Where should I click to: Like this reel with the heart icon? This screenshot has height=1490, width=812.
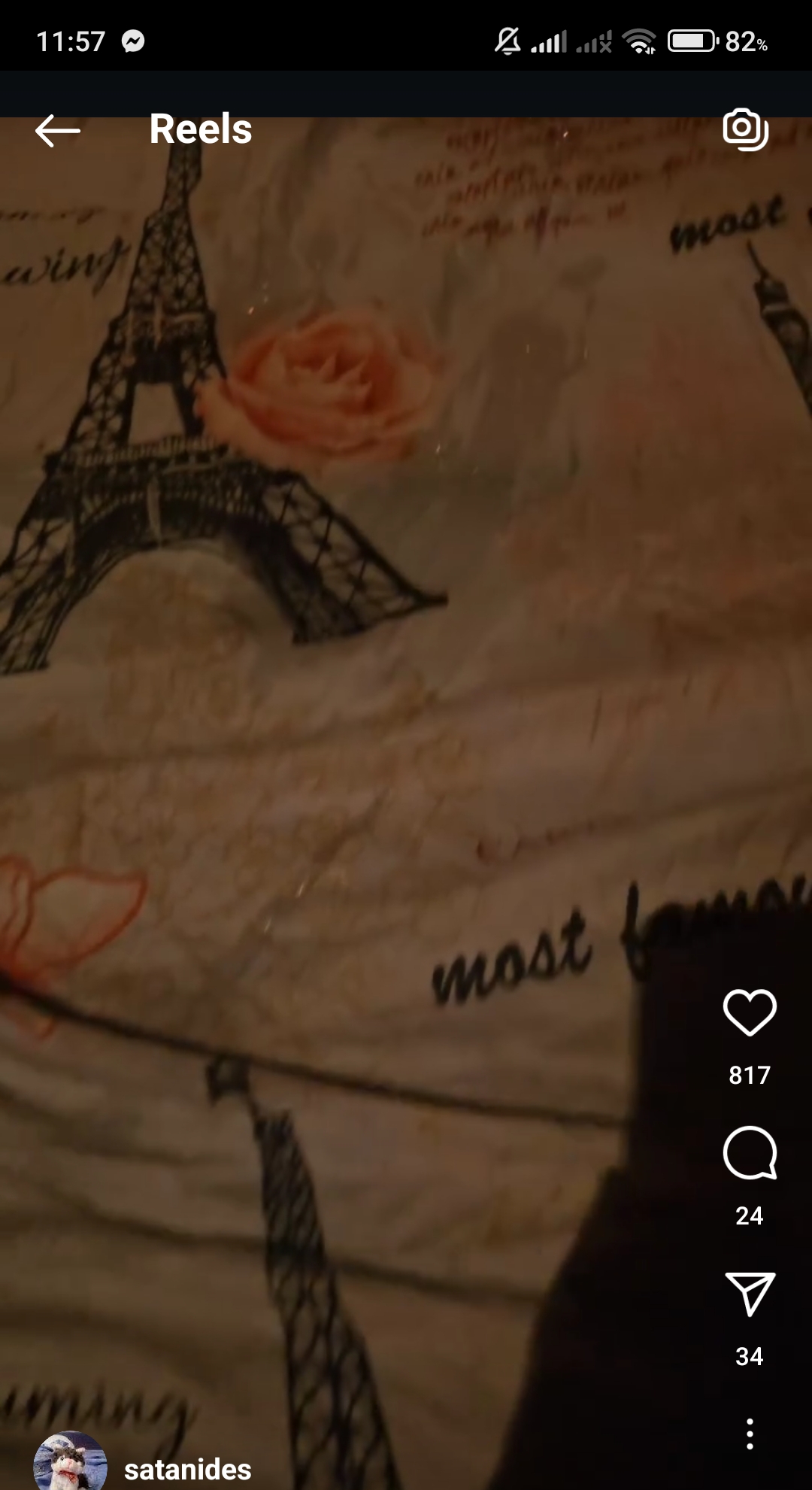750,1012
